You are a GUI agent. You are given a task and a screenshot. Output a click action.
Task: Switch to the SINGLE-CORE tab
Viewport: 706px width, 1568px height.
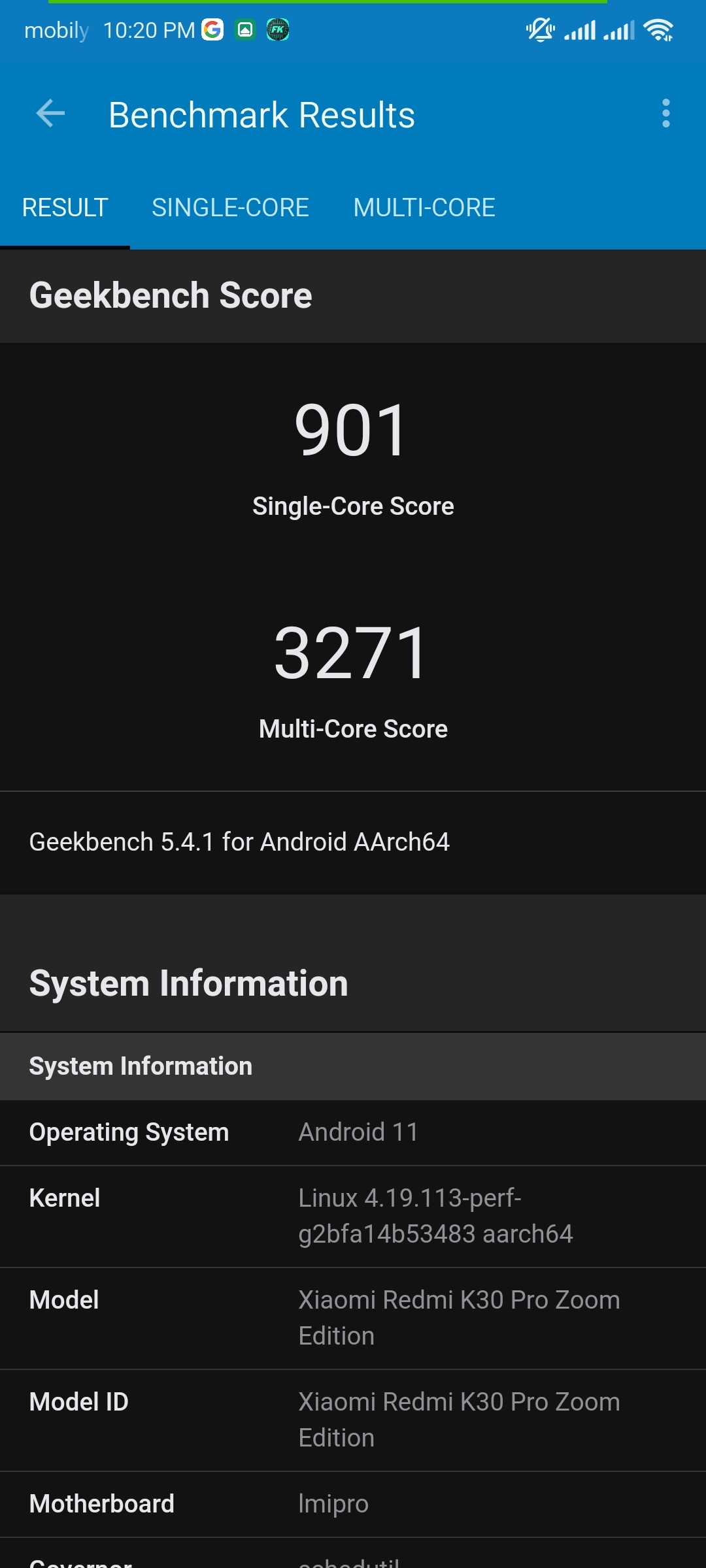tap(230, 208)
